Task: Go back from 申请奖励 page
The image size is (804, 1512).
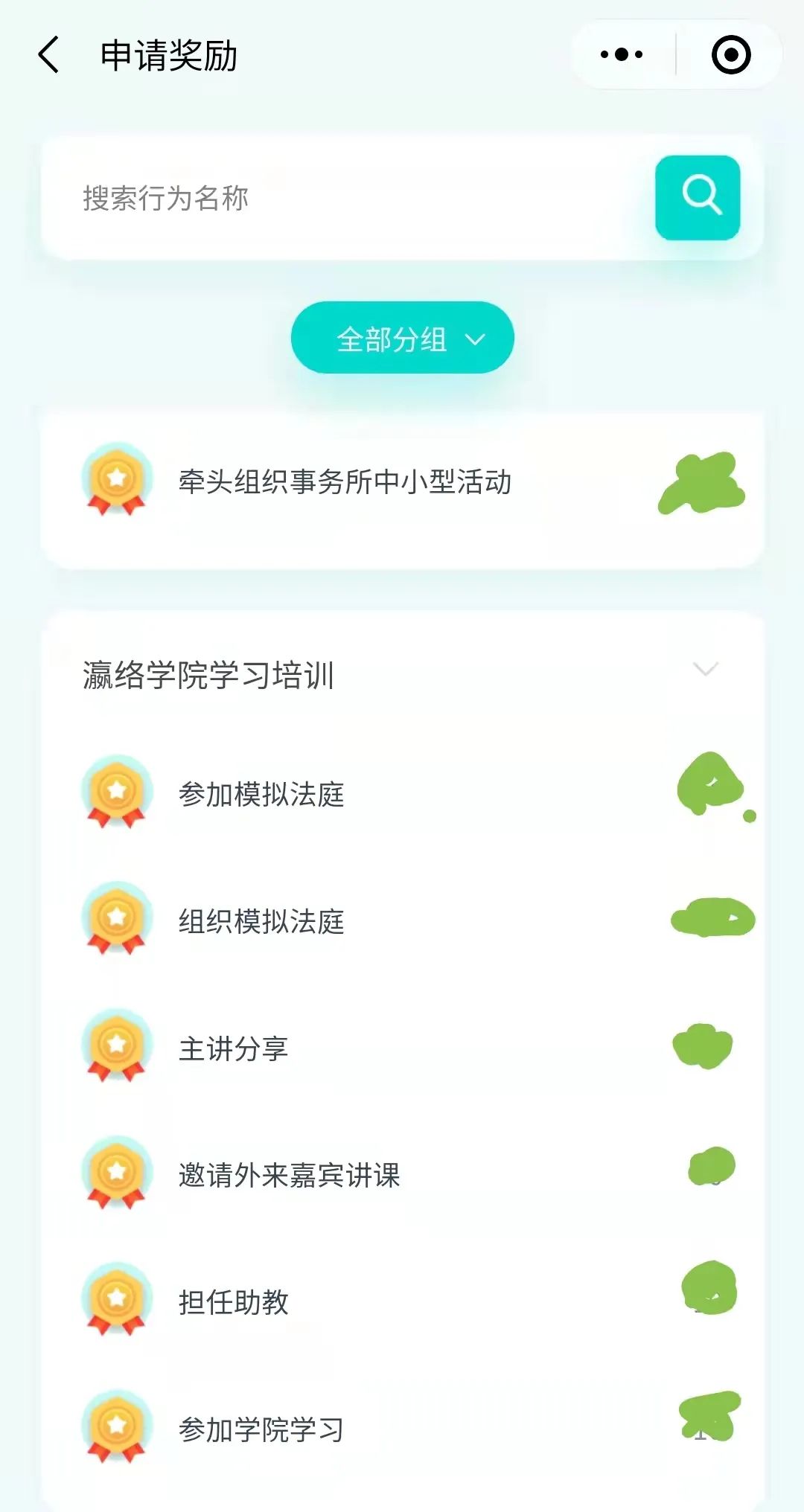Action: pos(49,55)
